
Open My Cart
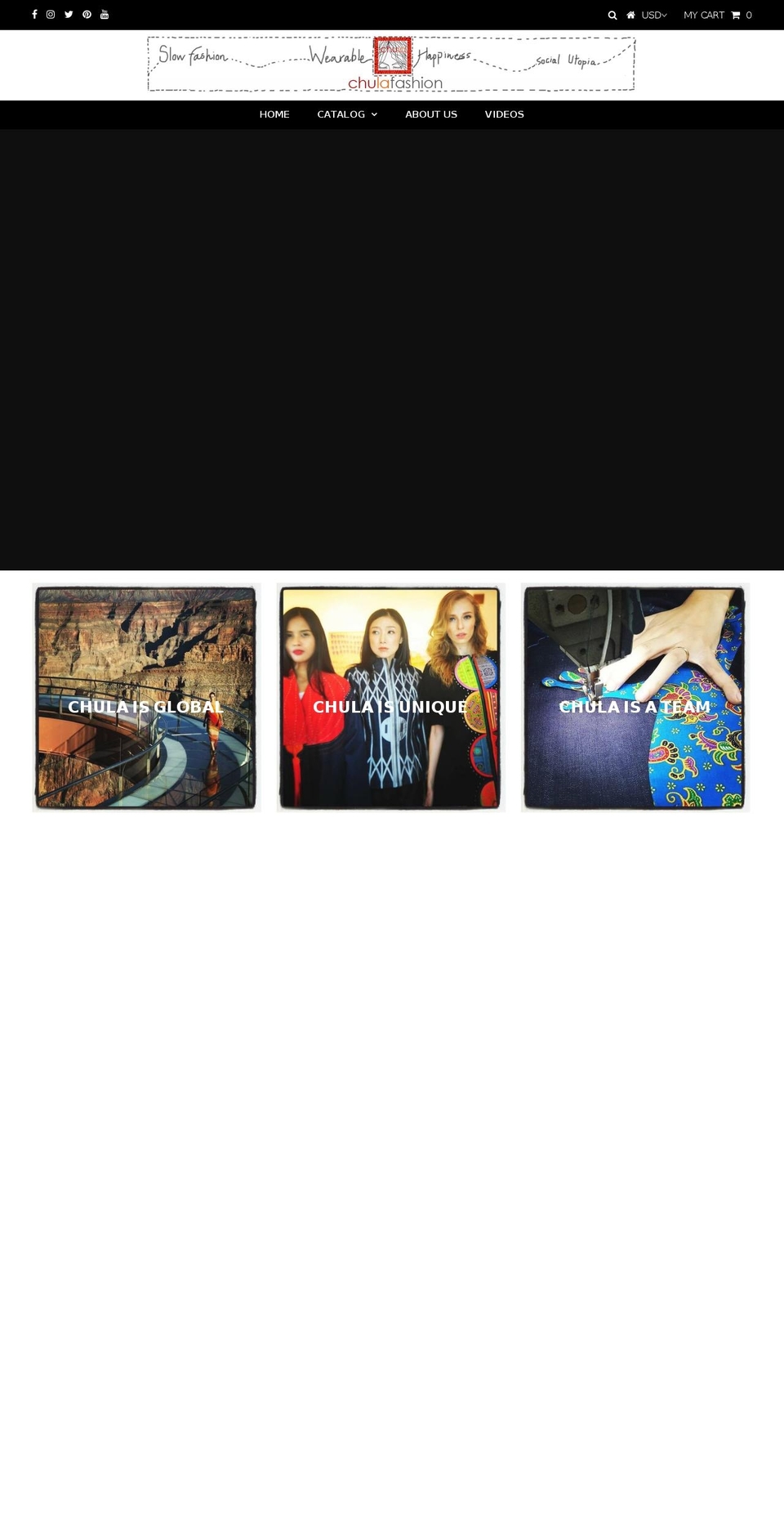click(718, 16)
